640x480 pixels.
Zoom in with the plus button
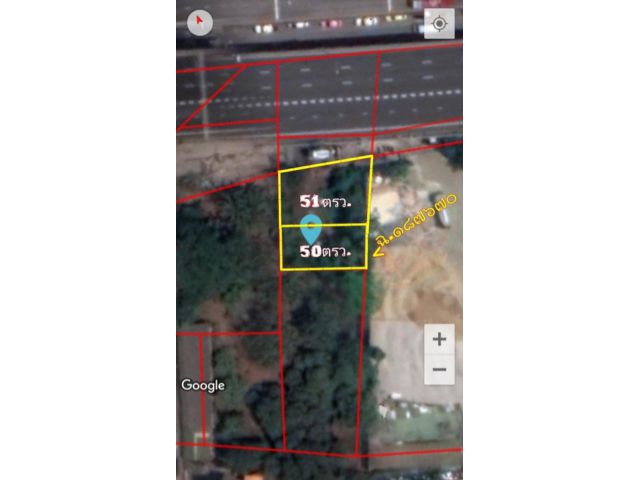click(438, 339)
